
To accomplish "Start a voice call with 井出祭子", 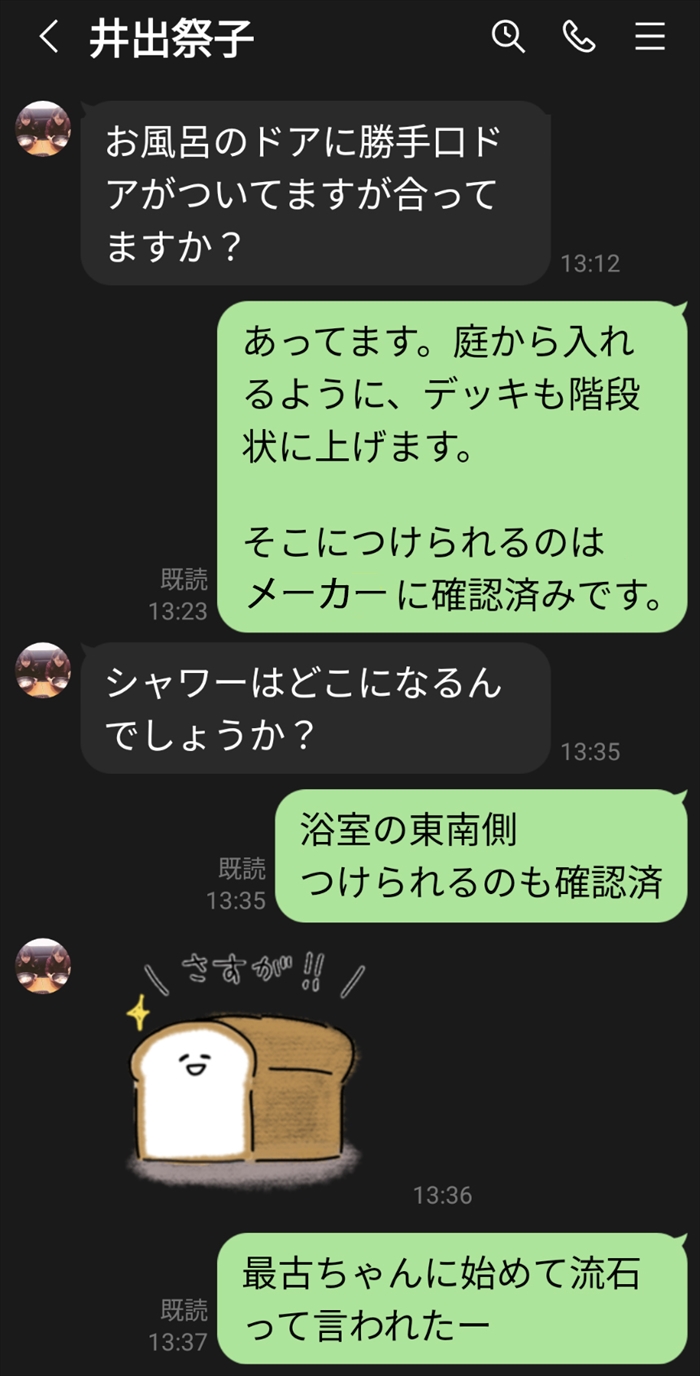I will 579,37.
